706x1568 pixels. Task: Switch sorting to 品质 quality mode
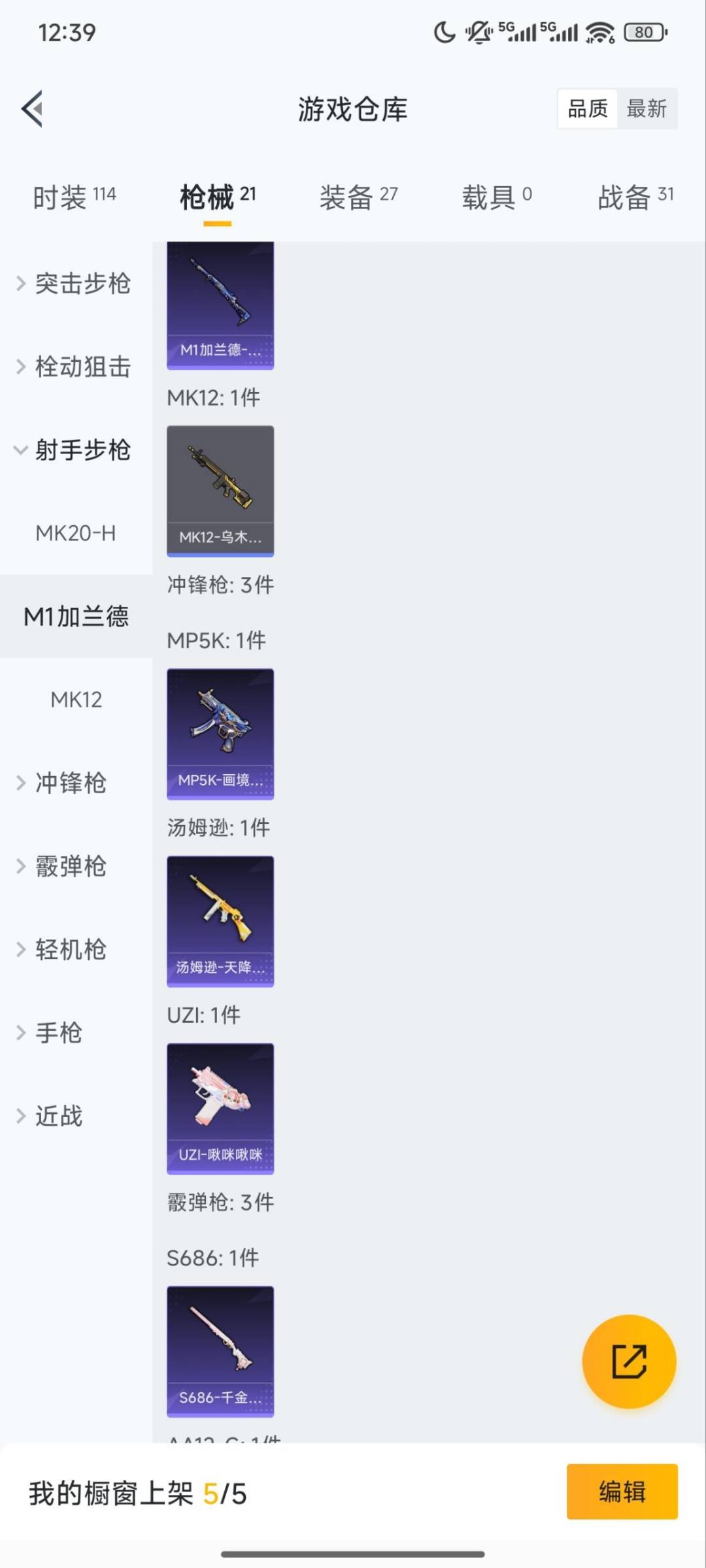[586, 108]
